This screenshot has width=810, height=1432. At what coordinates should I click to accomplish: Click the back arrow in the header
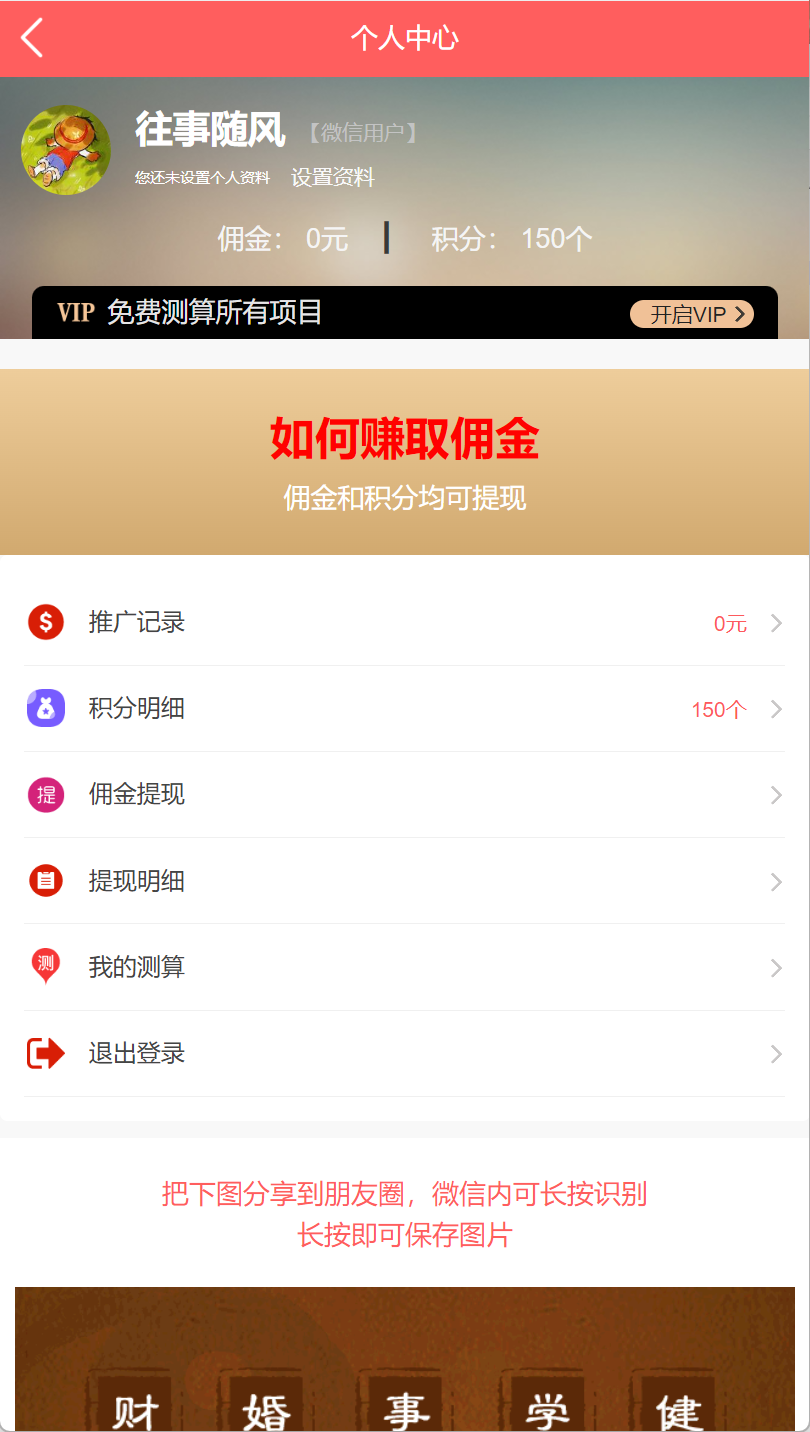pos(31,38)
